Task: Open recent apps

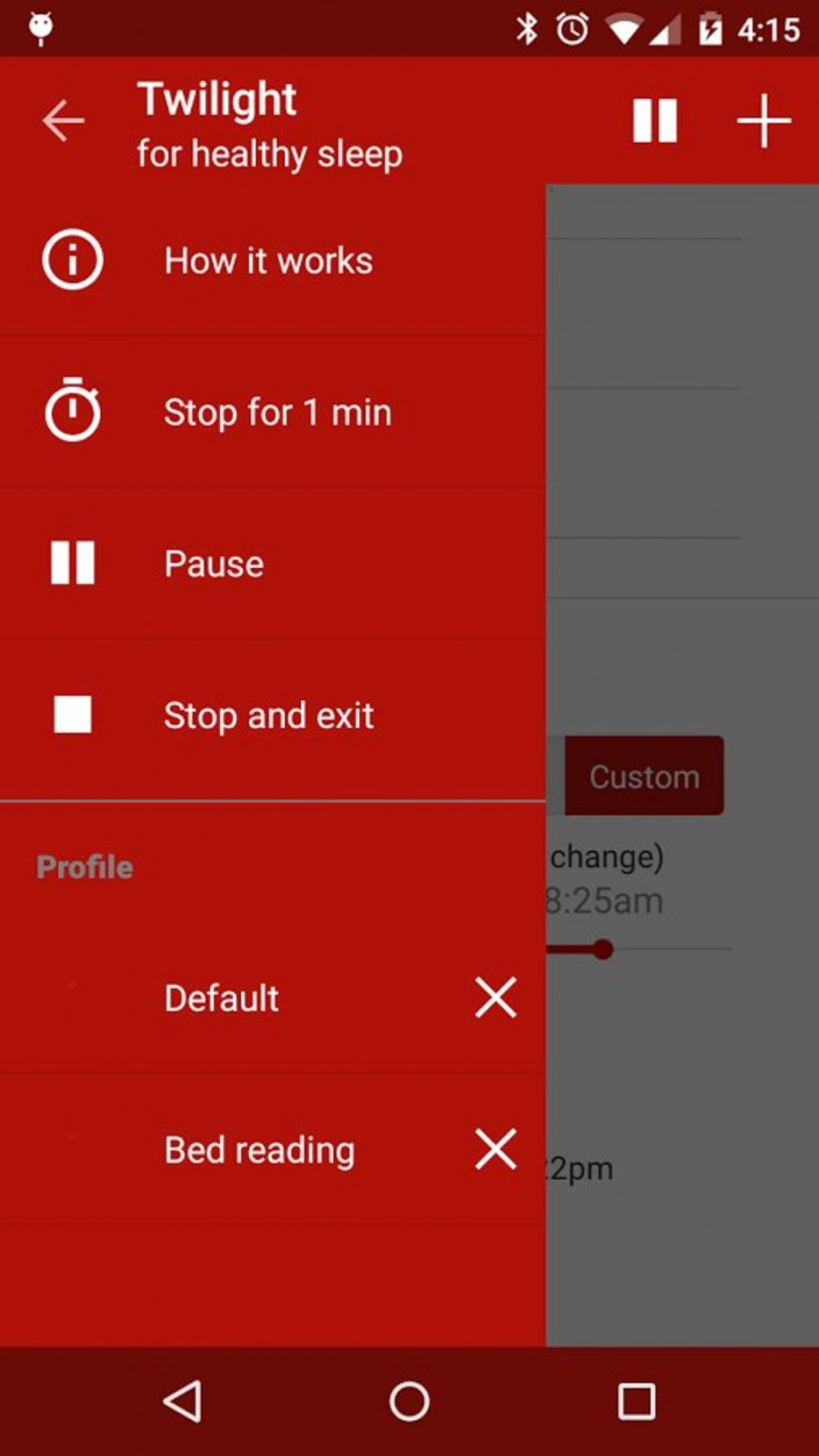Action: pyautogui.click(x=636, y=1401)
